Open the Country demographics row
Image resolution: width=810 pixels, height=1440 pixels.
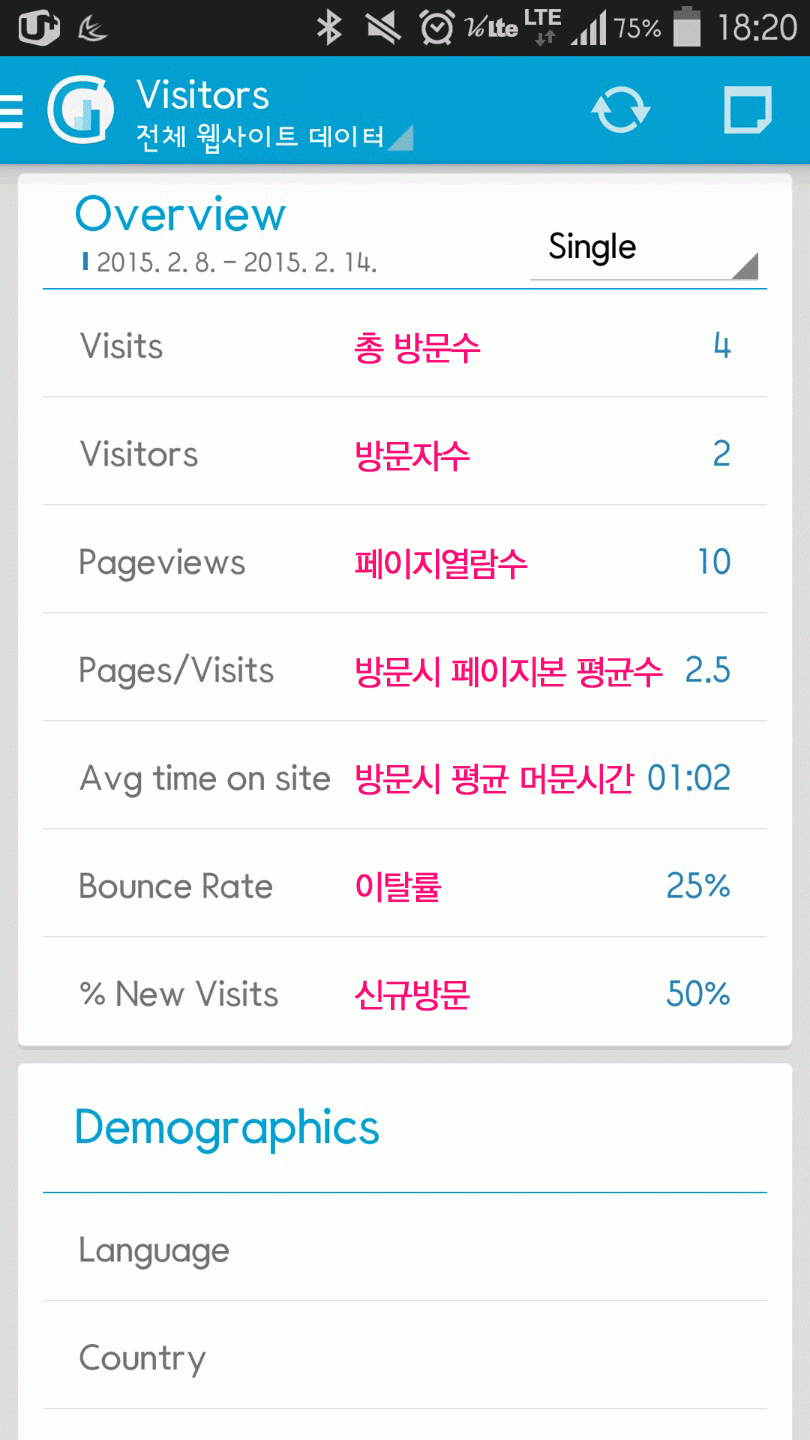tap(404, 1358)
